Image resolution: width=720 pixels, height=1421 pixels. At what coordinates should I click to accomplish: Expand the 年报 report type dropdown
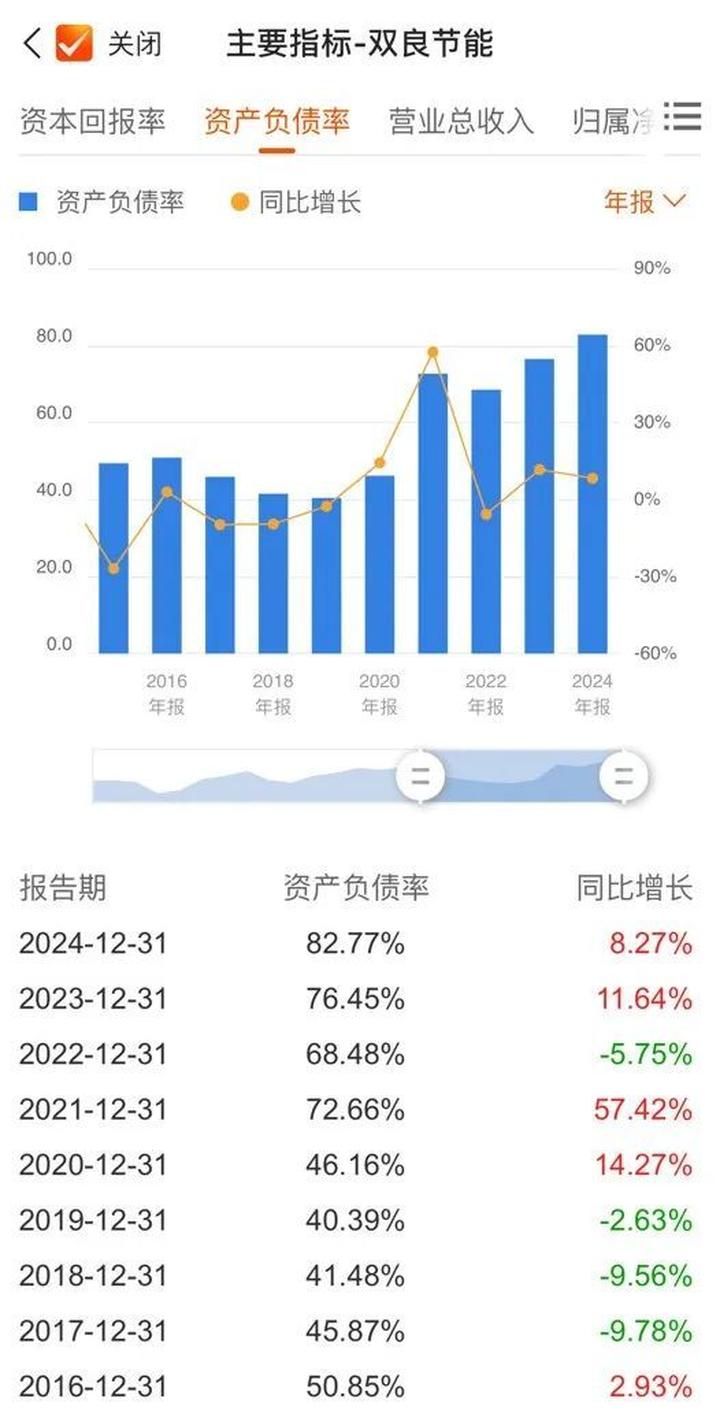pyautogui.click(x=645, y=202)
